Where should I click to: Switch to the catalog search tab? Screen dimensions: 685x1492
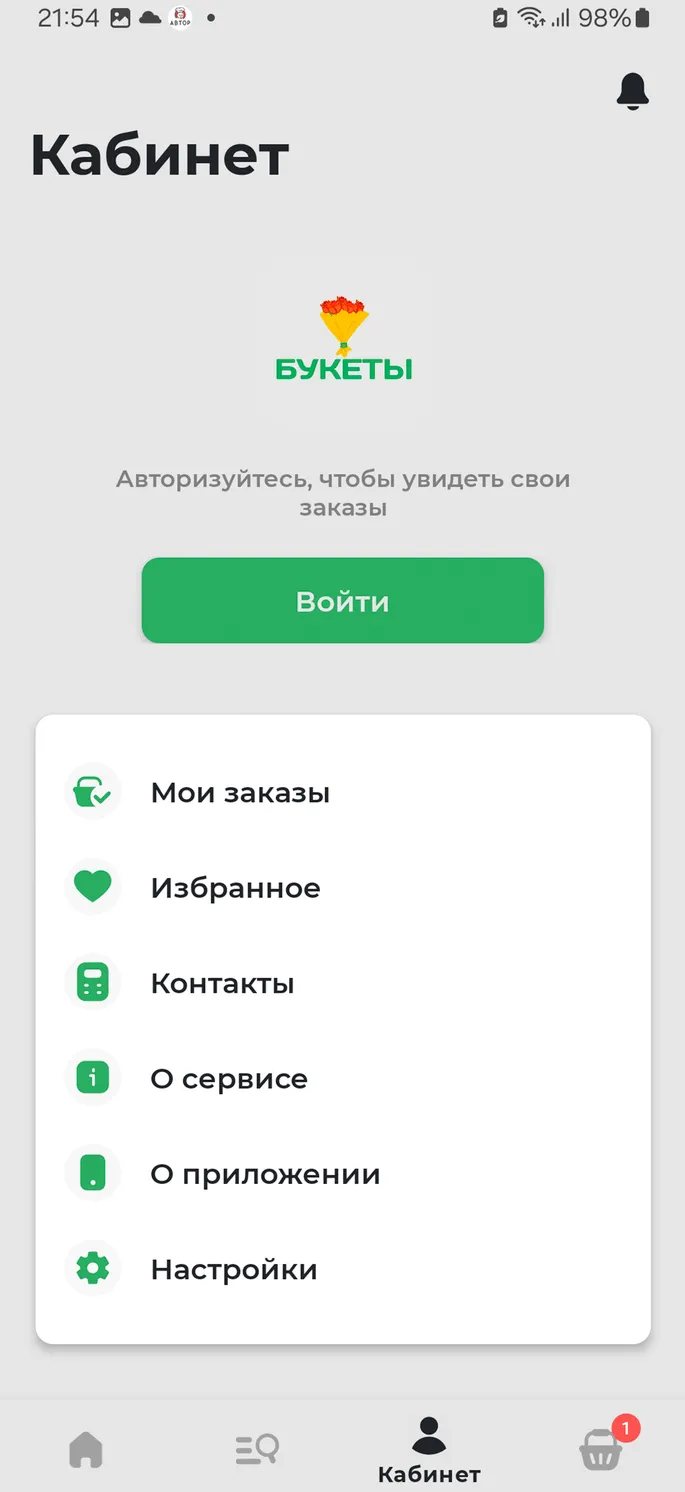[x=257, y=1449]
